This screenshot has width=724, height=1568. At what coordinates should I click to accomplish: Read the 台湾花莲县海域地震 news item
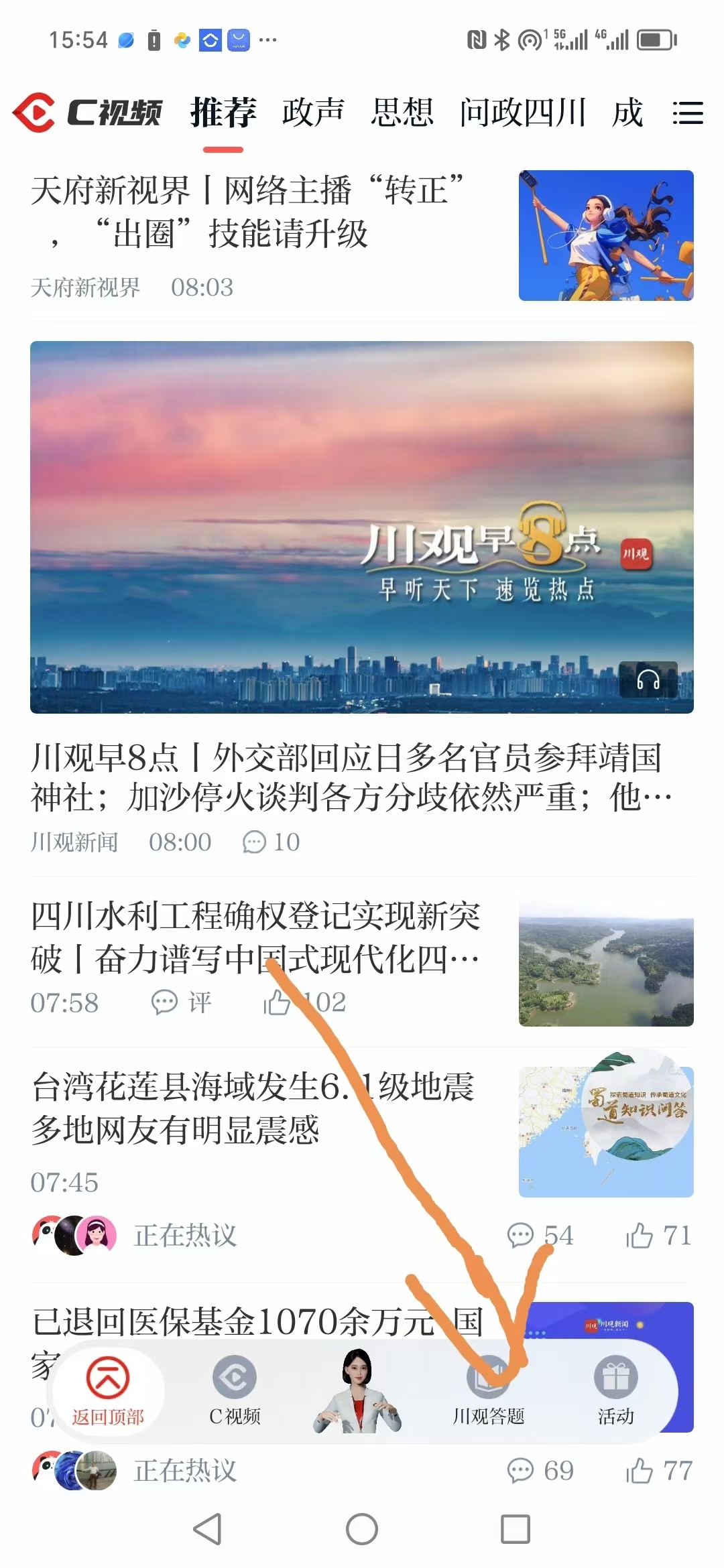click(253, 1108)
